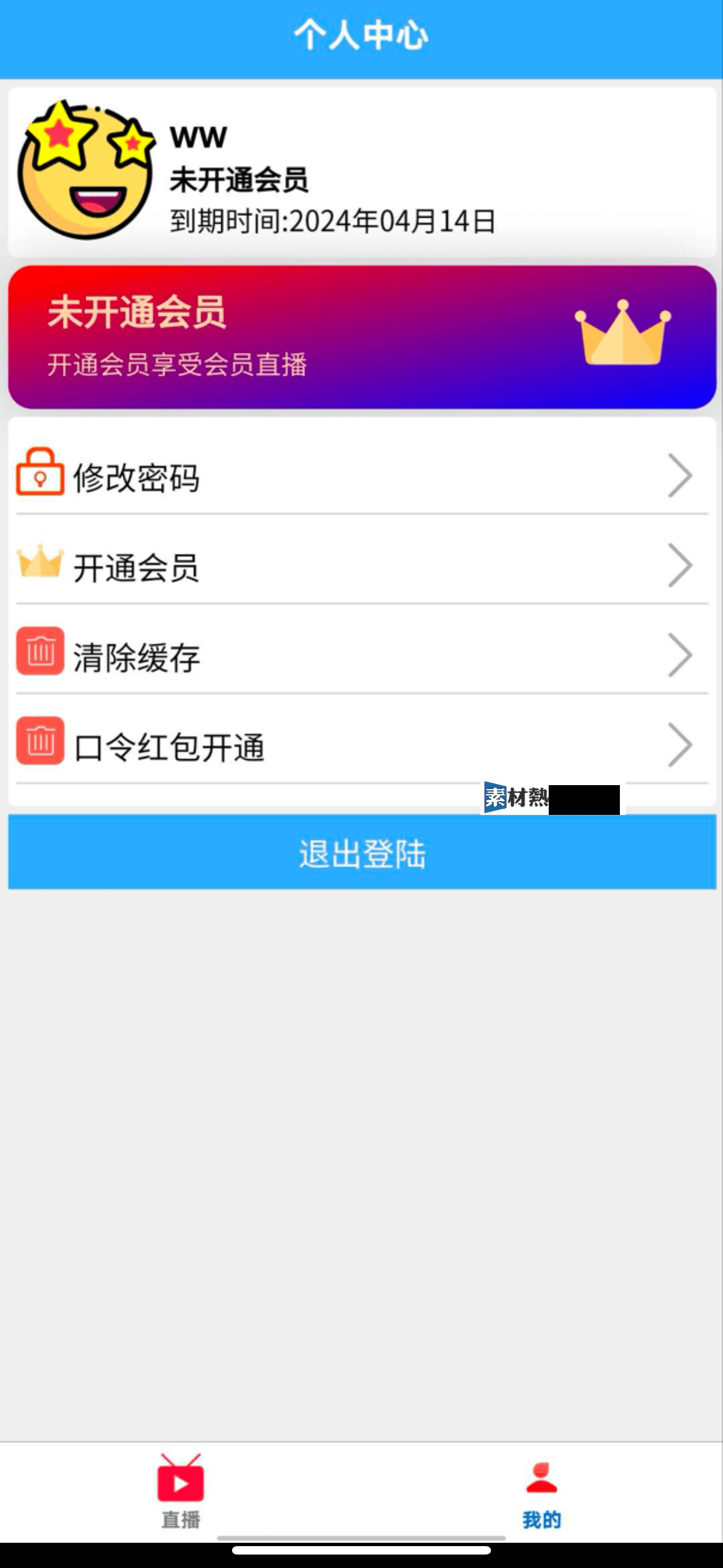Switch to the 直播 tab
Screen dimensions: 723x1568
tap(180, 1491)
